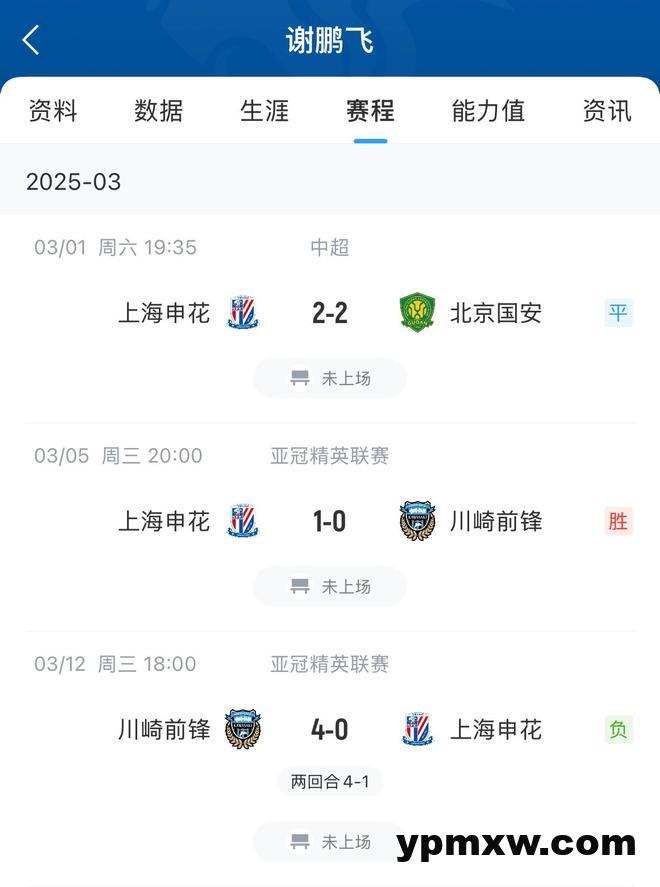
Task: View the 能力值 tab
Action: click(488, 110)
